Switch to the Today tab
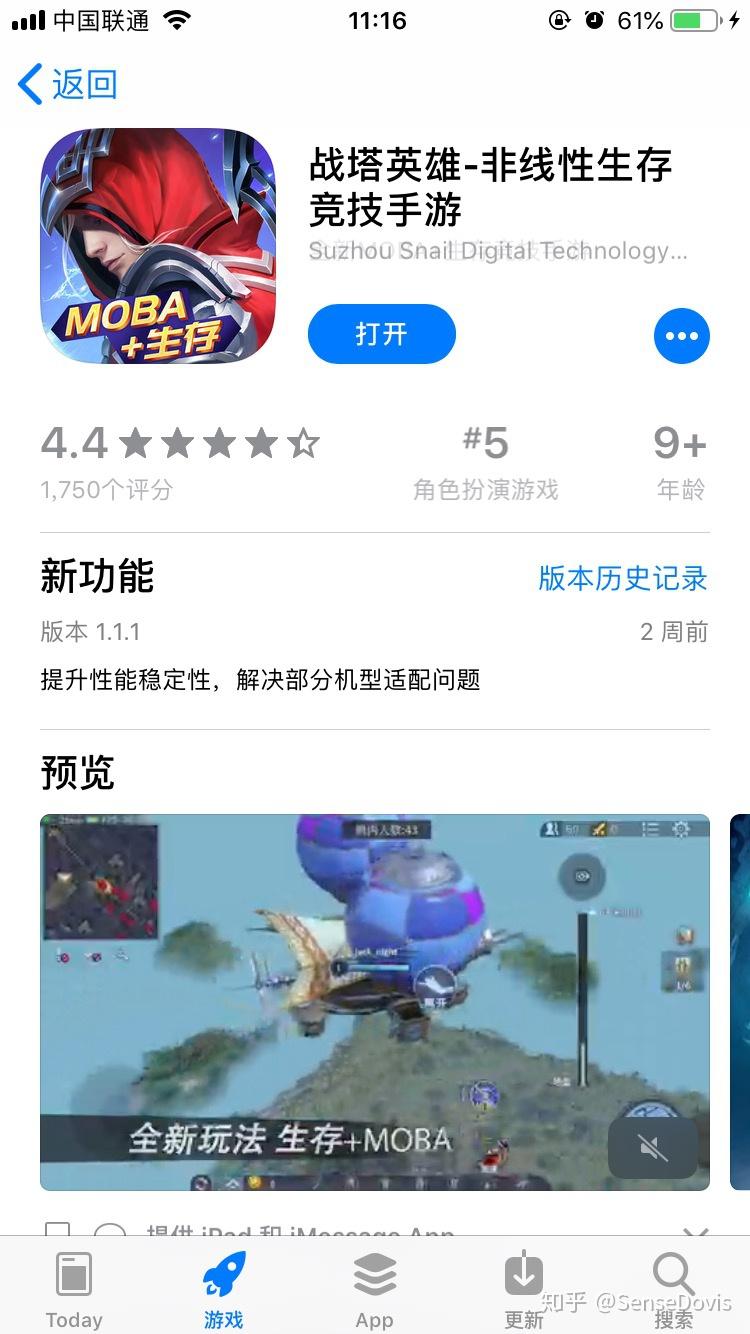The height and width of the screenshot is (1334, 750). point(74,1289)
